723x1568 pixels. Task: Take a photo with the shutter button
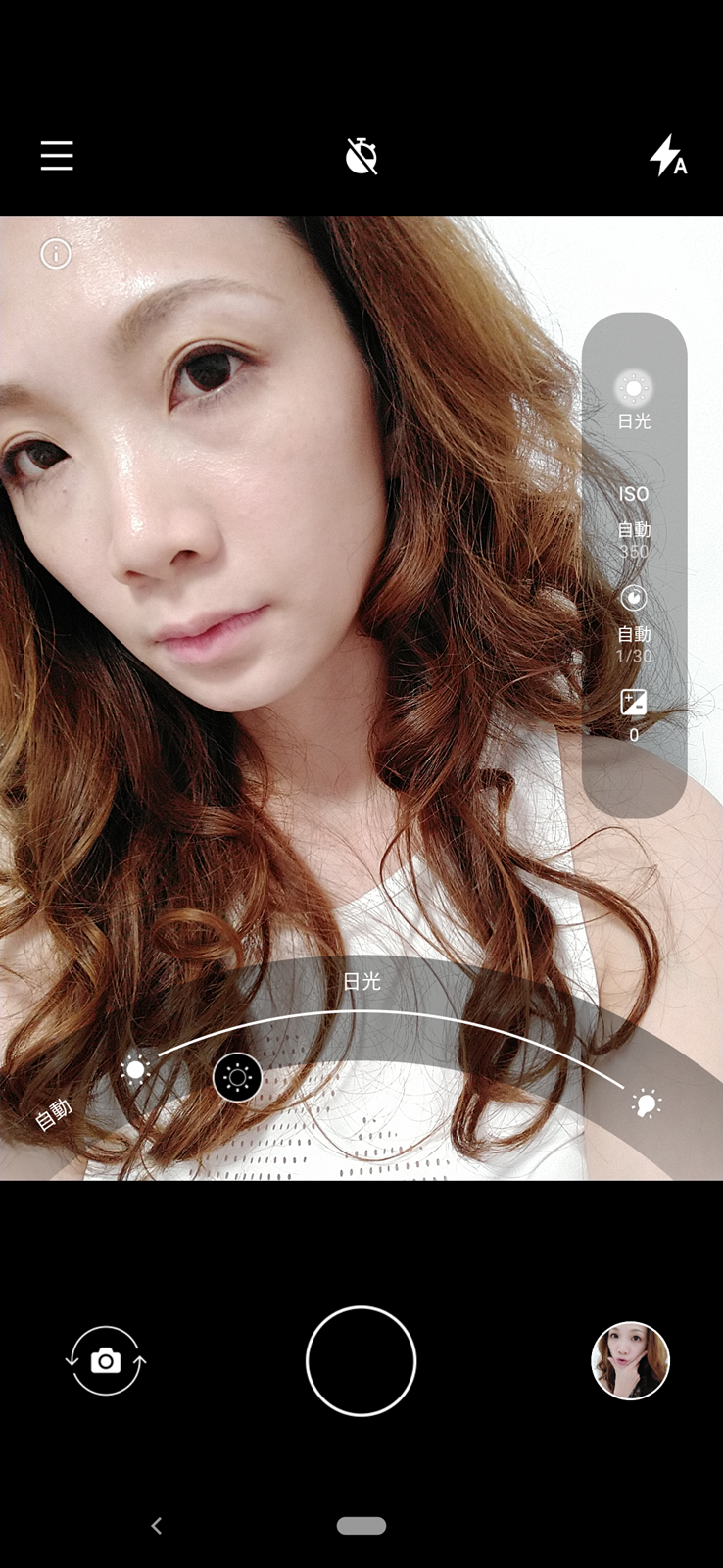click(x=361, y=1361)
